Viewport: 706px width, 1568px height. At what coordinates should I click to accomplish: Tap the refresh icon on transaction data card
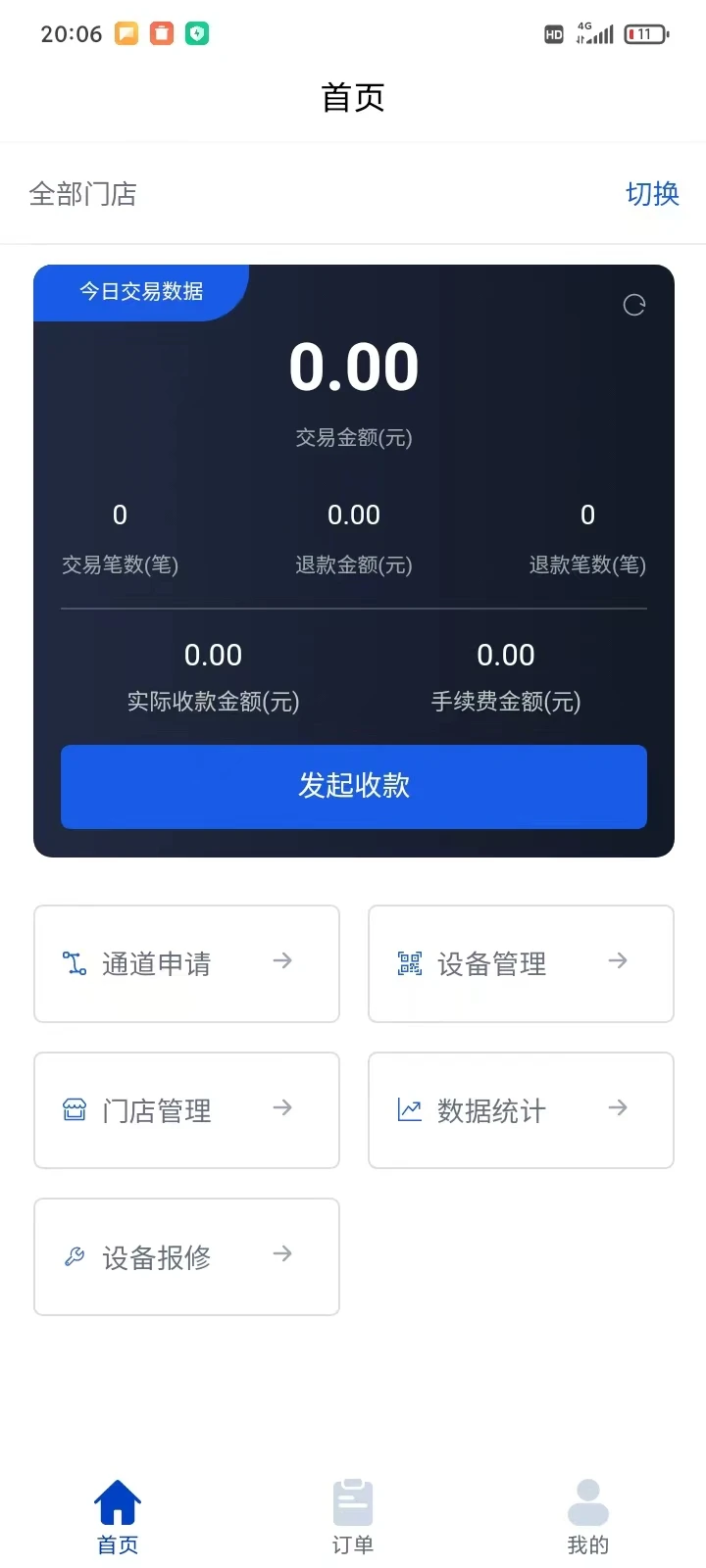click(x=633, y=305)
